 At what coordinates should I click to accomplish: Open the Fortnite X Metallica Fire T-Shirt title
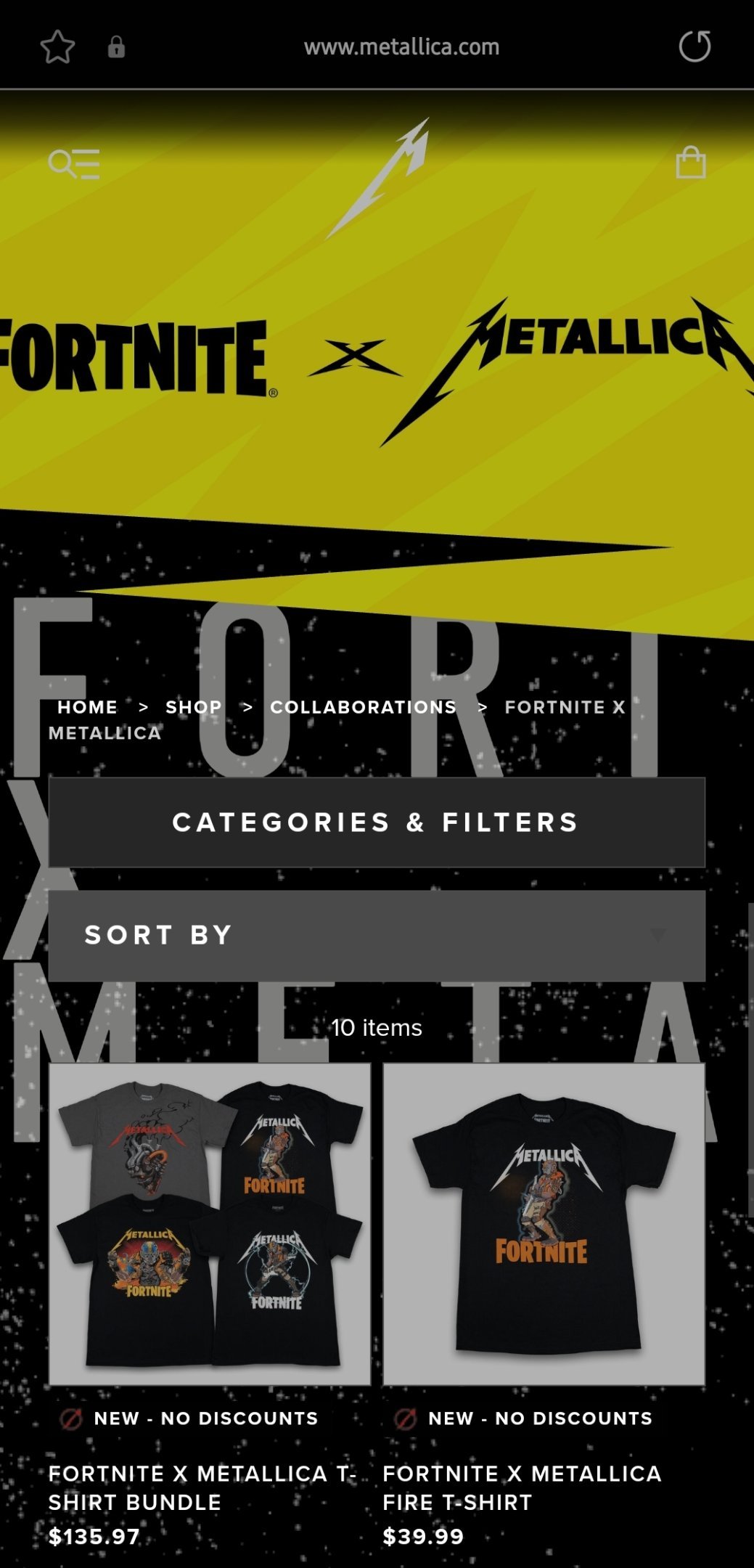tap(522, 1487)
